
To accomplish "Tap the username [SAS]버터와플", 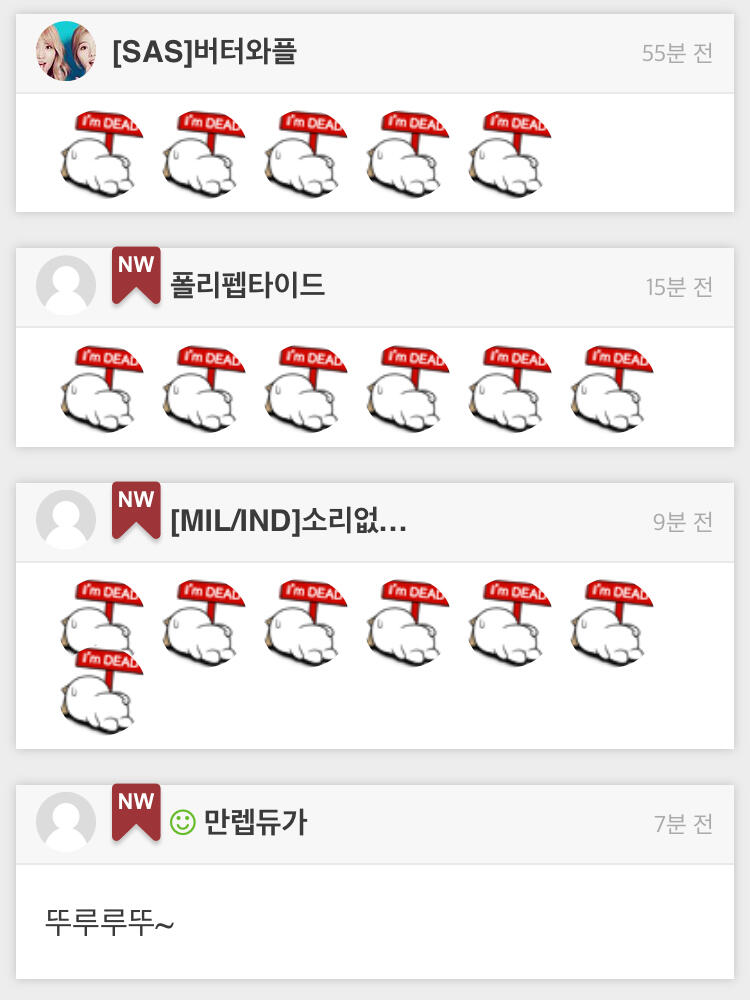I will pos(205,52).
